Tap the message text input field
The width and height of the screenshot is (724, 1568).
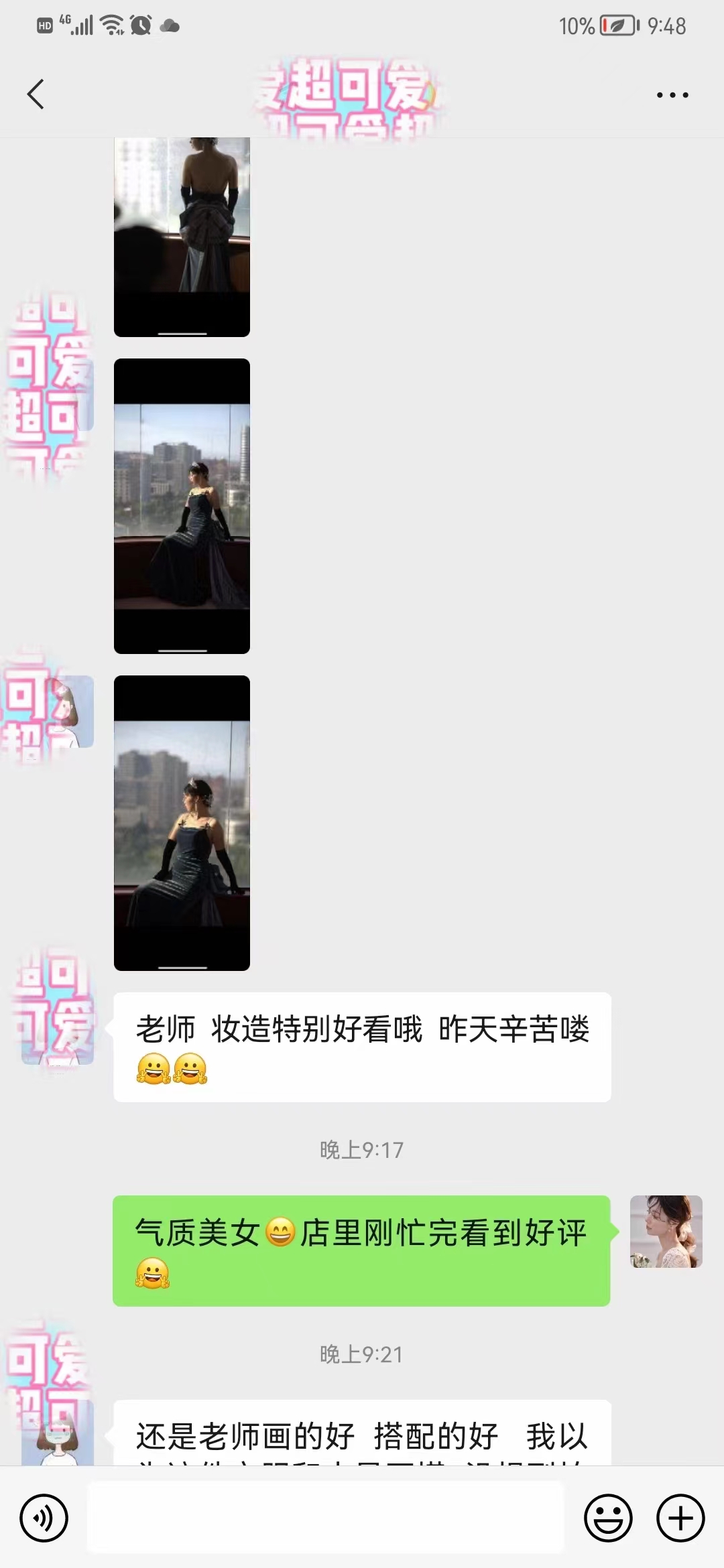[x=326, y=1518]
